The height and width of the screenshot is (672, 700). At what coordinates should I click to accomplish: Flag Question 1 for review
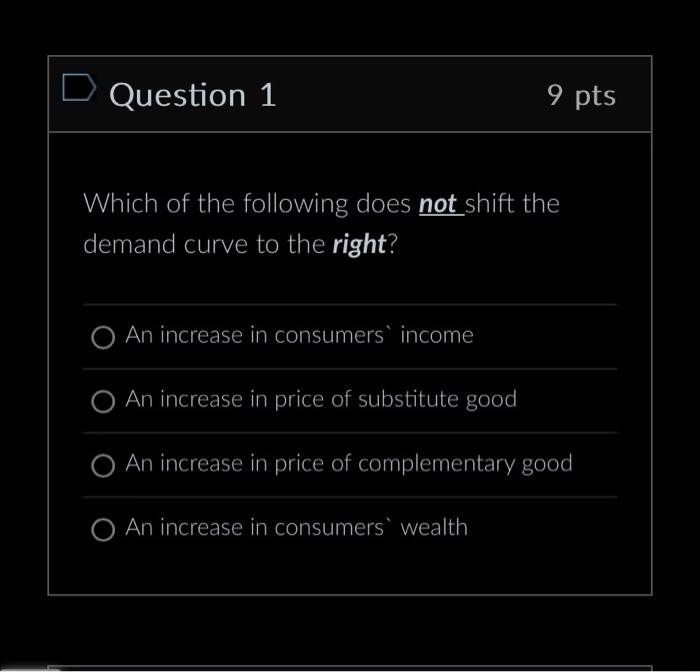tap(79, 91)
